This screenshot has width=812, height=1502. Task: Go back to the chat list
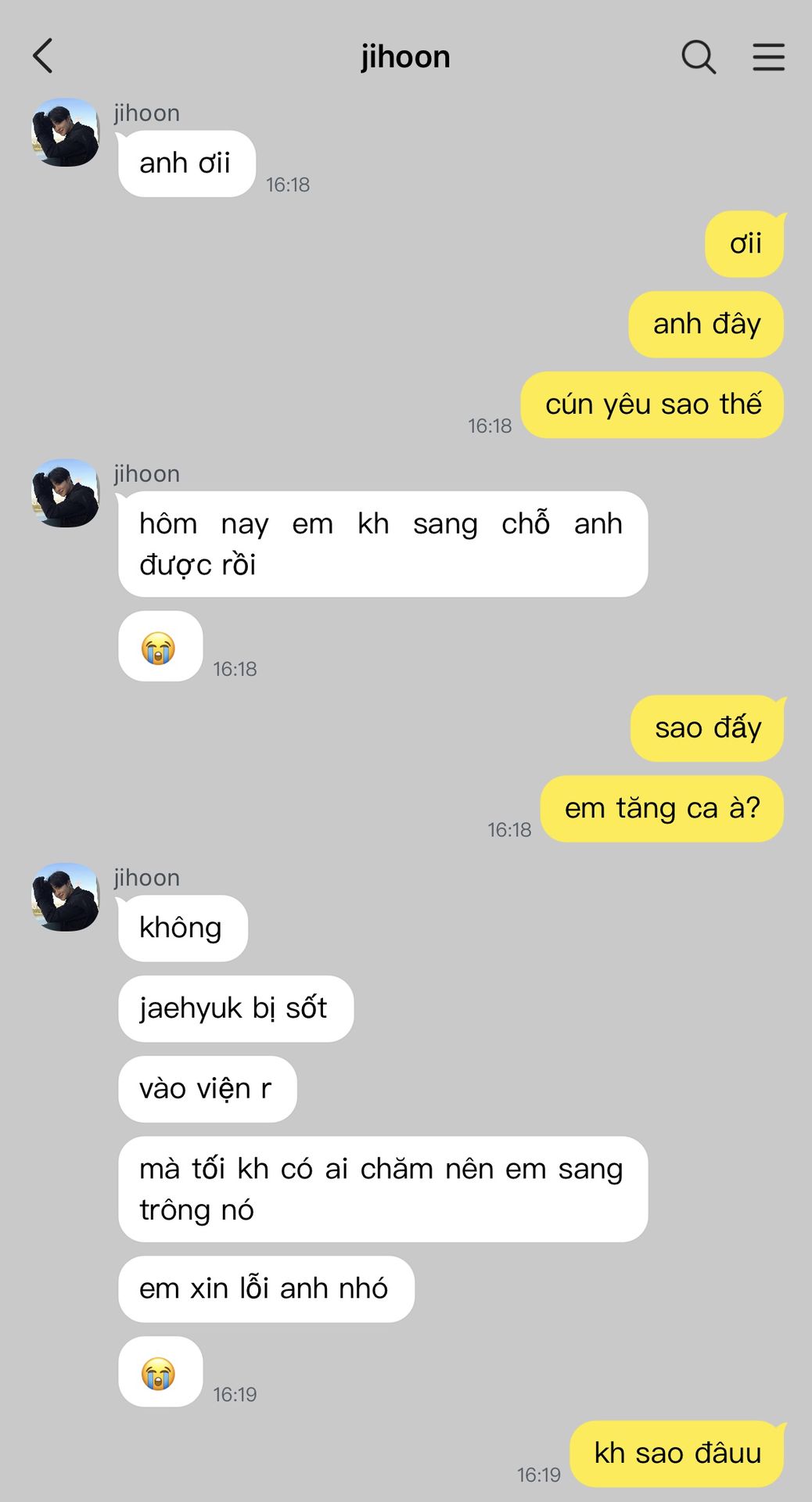[43, 56]
